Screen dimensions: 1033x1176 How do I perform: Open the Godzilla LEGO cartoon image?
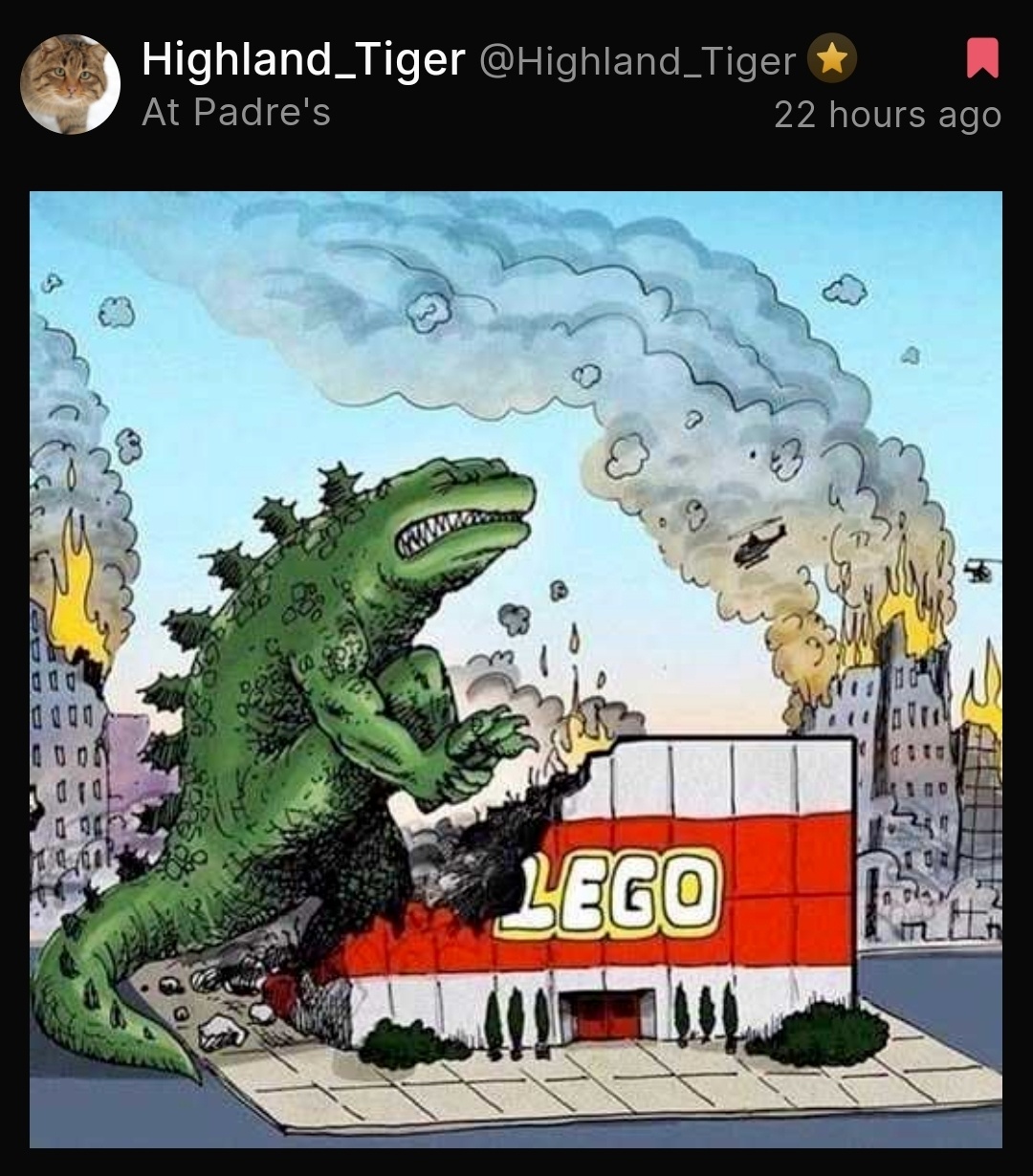516,669
